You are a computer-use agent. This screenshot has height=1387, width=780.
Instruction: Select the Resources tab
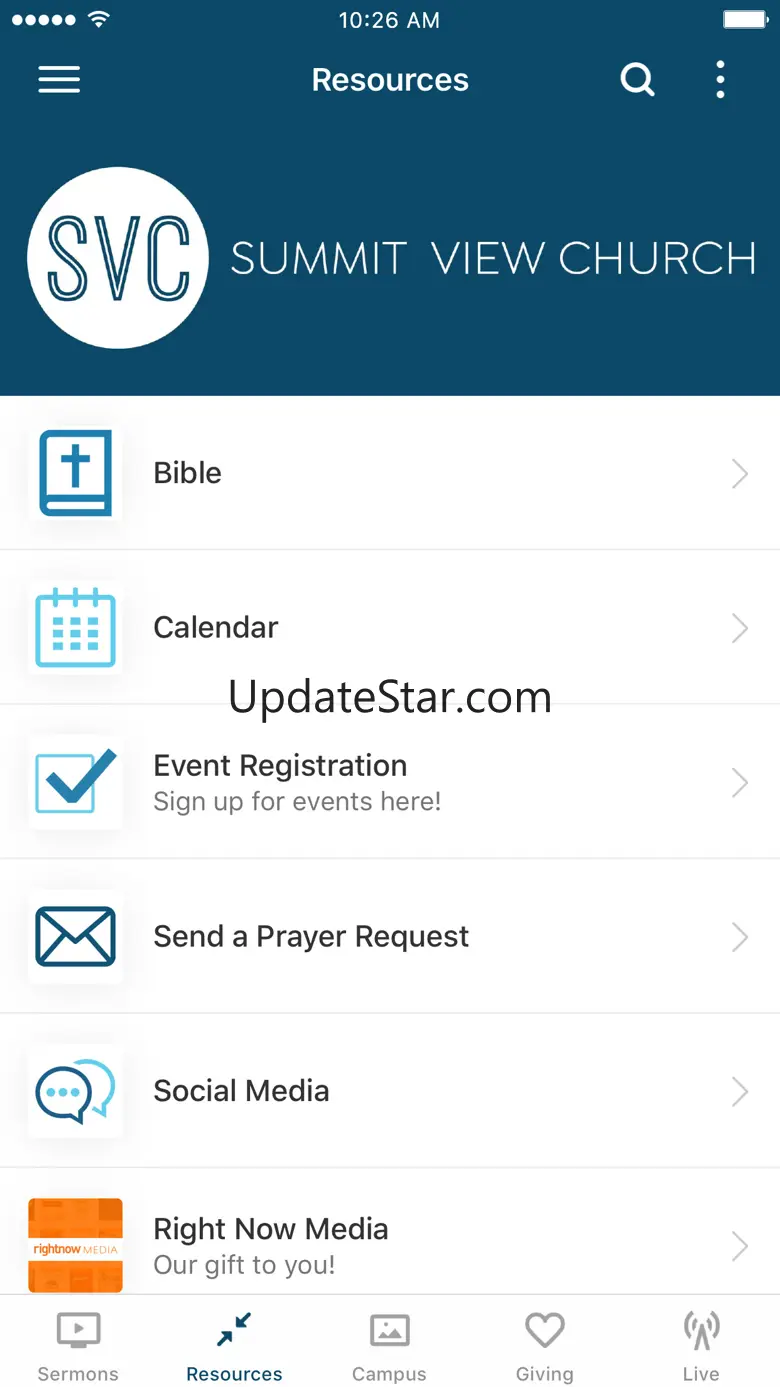click(234, 1346)
